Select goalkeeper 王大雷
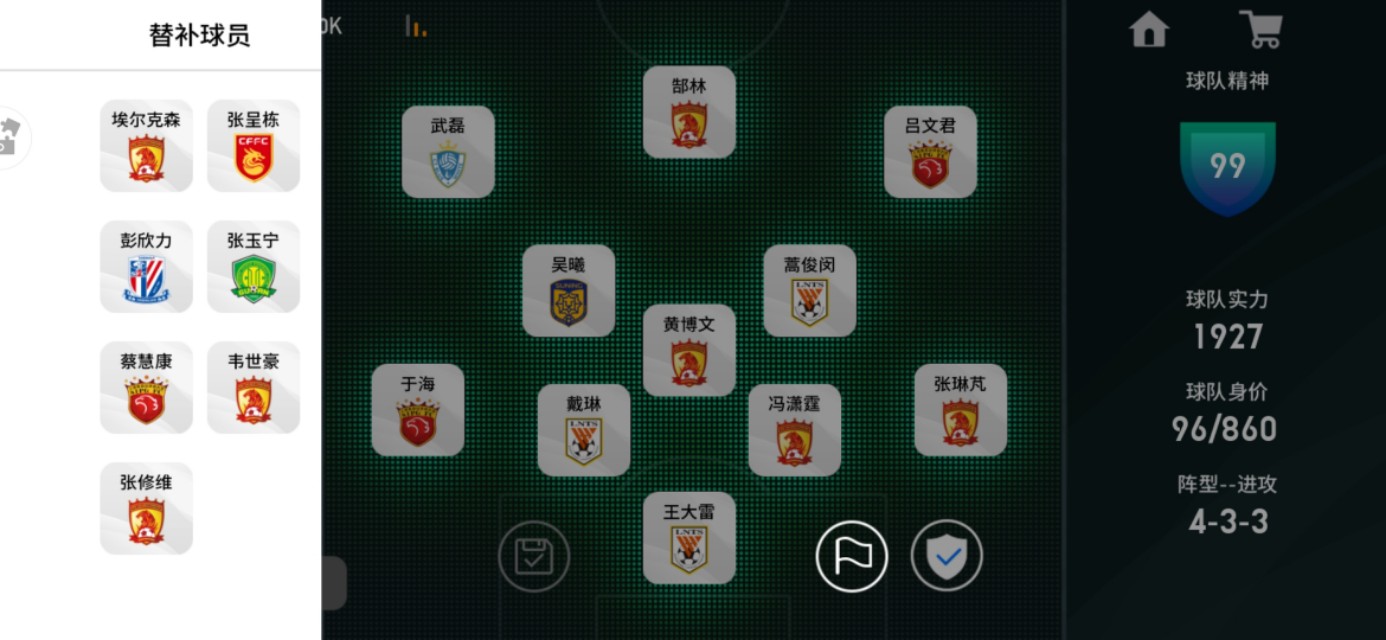 click(689, 538)
